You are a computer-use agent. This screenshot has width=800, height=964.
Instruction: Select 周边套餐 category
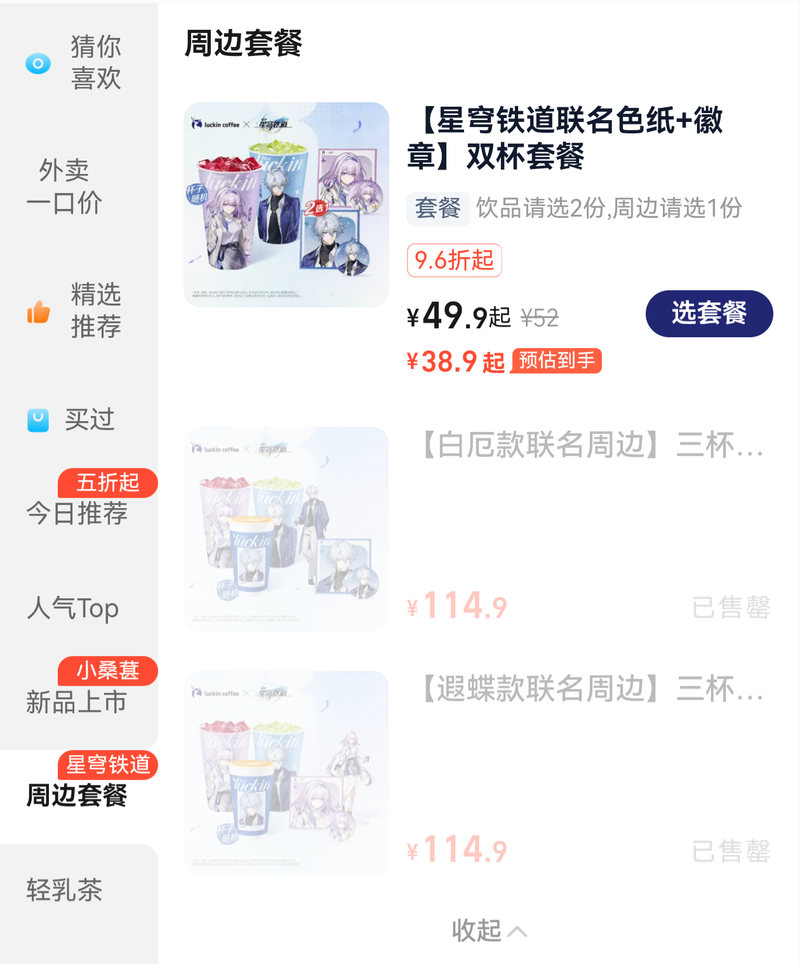pos(78,796)
